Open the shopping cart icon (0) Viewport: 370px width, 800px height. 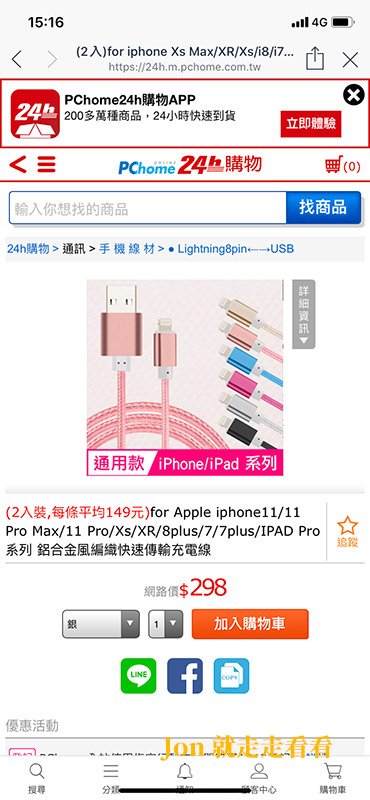coord(342,166)
